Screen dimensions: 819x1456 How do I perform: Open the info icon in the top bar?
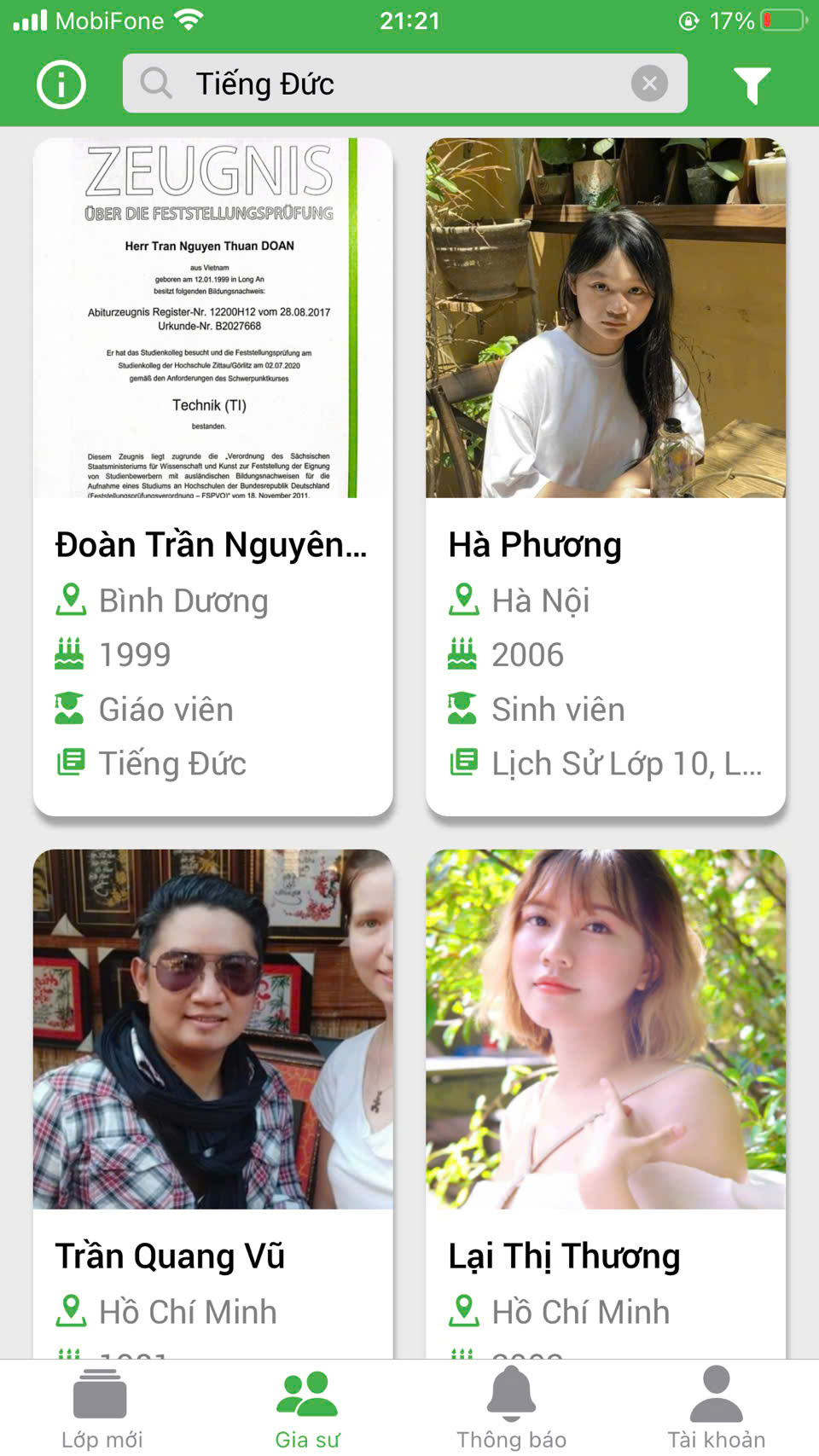pyautogui.click(x=61, y=84)
